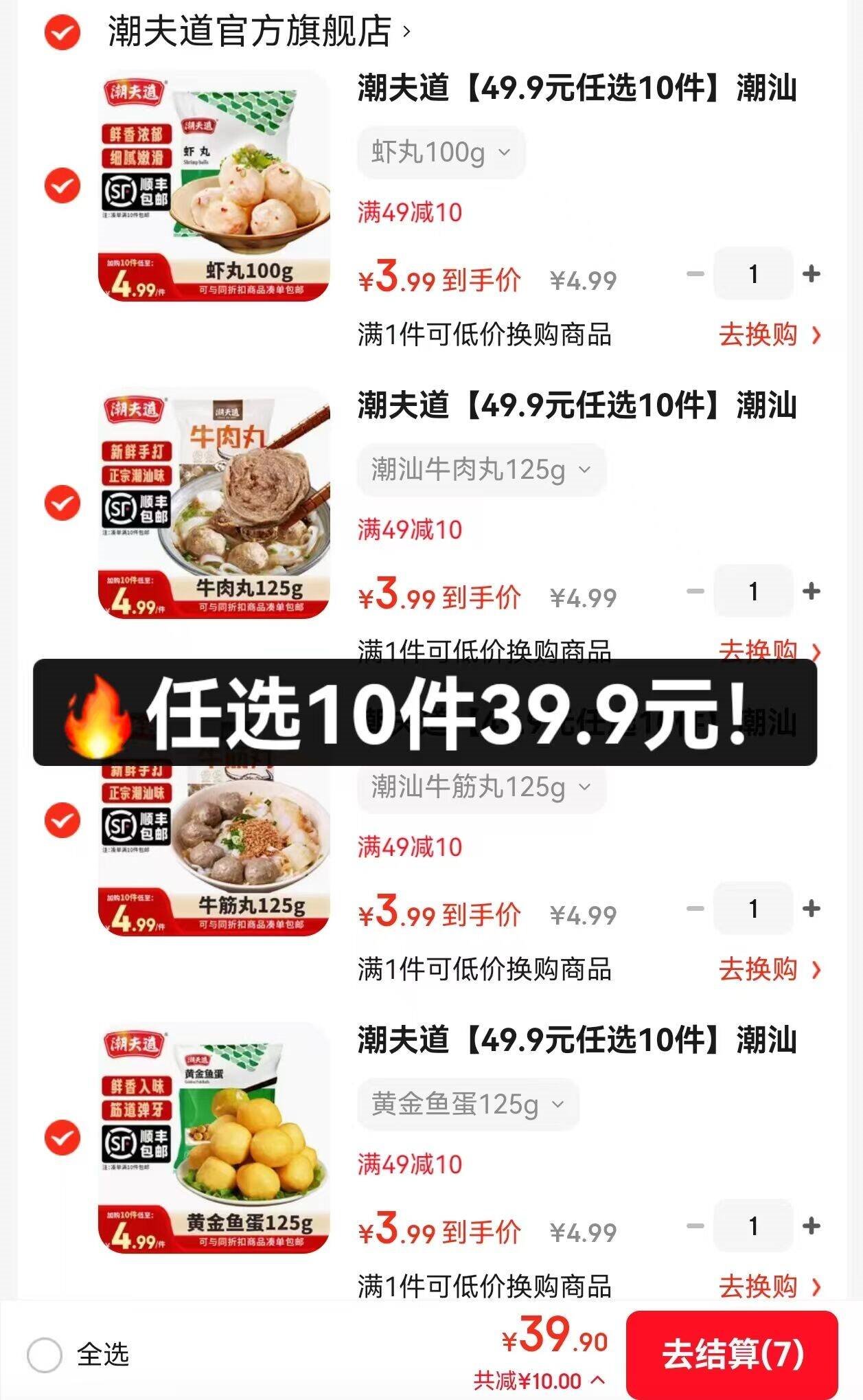Tap 去换购 under the 潮汕牛筋丸125g item

pyautogui.click(x=769, y=970)
